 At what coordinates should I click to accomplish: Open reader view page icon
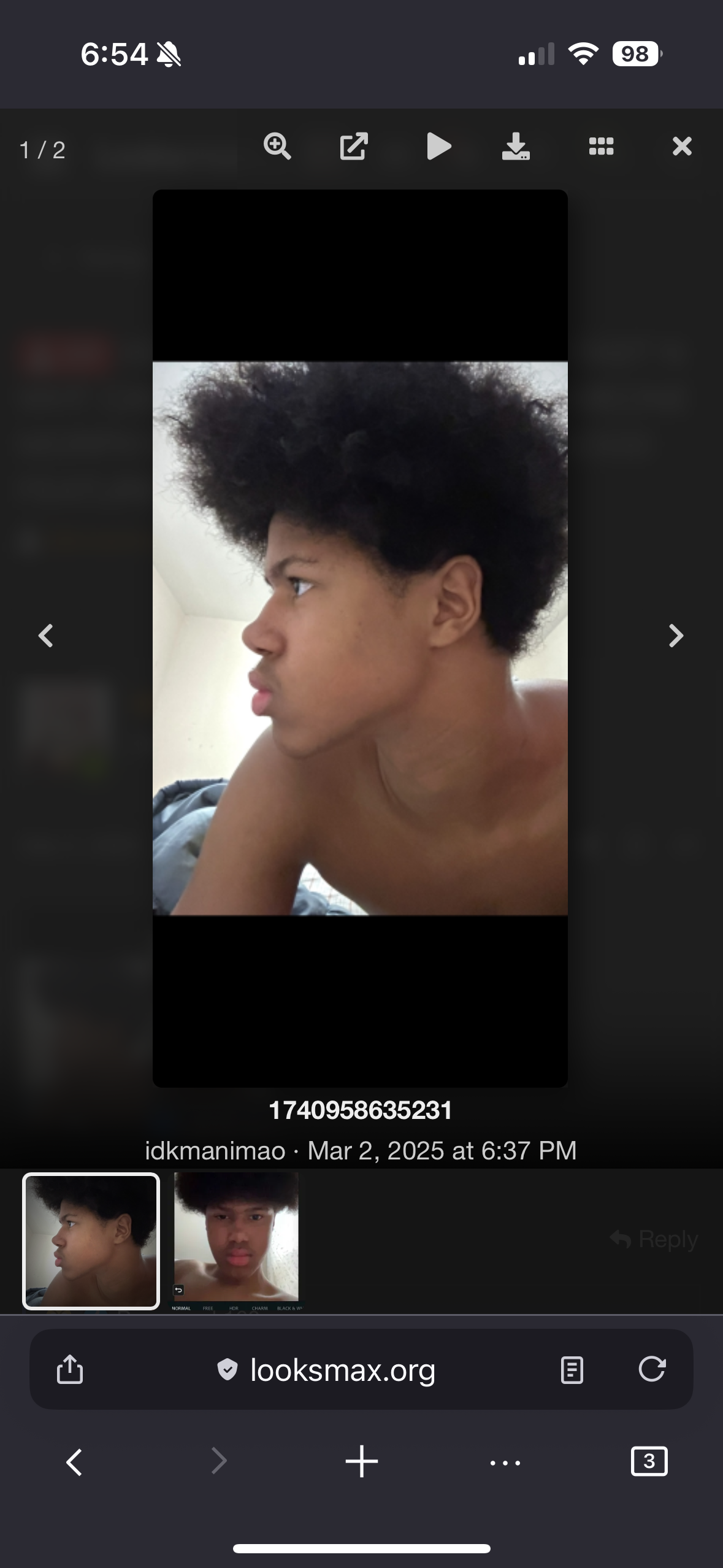572,1369
